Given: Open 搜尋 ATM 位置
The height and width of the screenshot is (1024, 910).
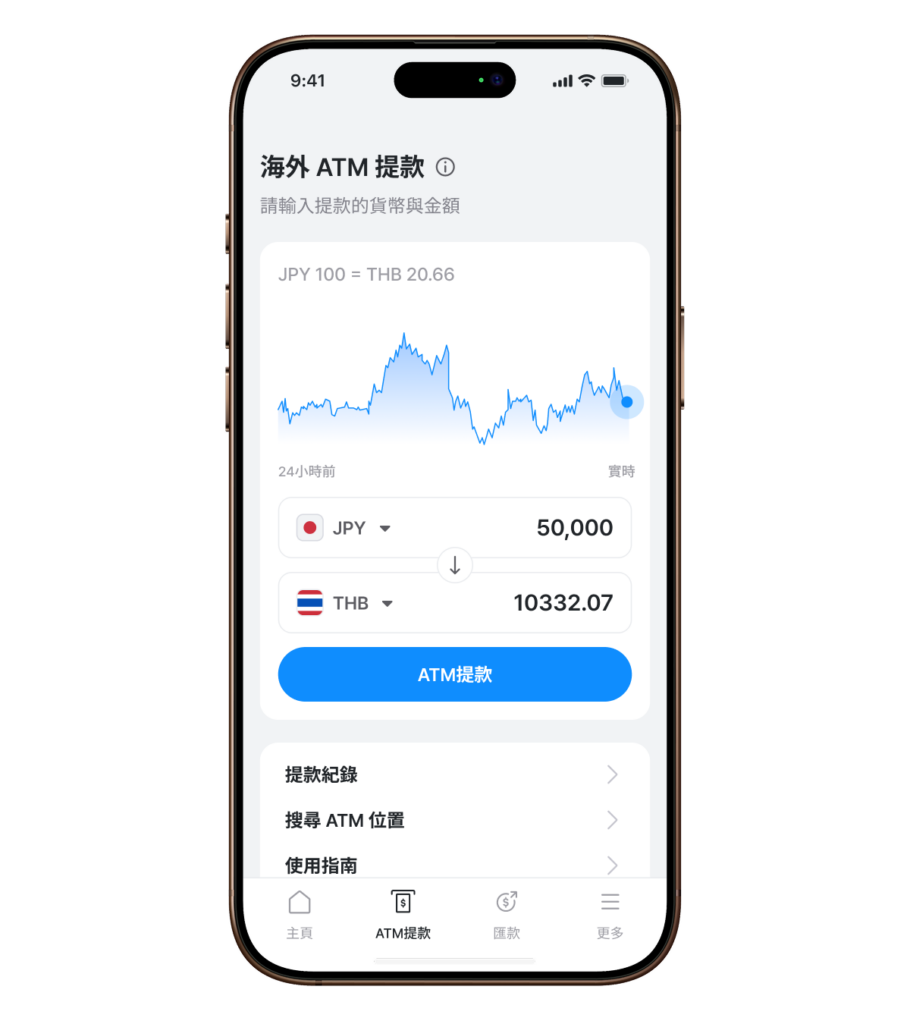Looking at the screenshot, I should 454,820.
